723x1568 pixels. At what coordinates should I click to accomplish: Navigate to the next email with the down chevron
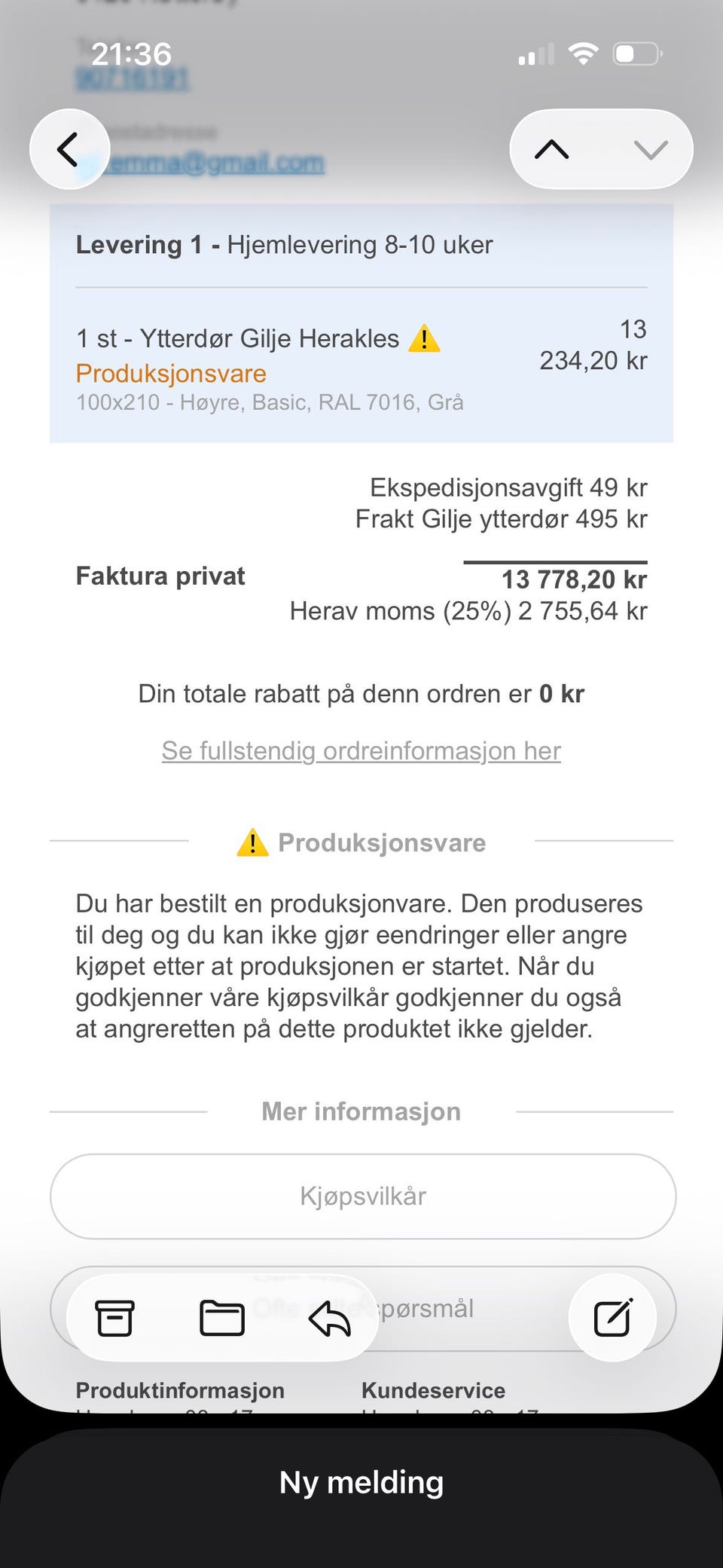(x=650, y=148)
